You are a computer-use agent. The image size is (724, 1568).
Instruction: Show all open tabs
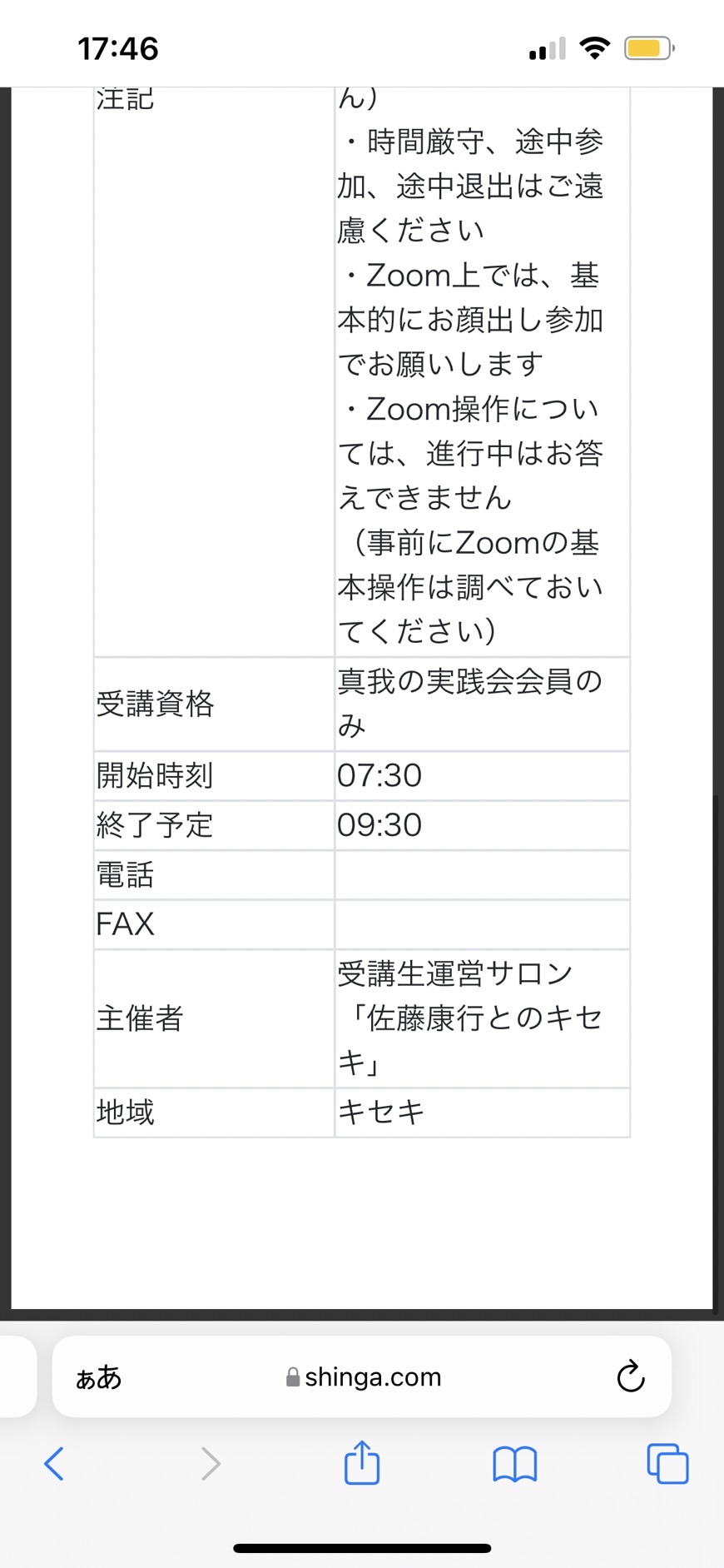(667, 1464)
